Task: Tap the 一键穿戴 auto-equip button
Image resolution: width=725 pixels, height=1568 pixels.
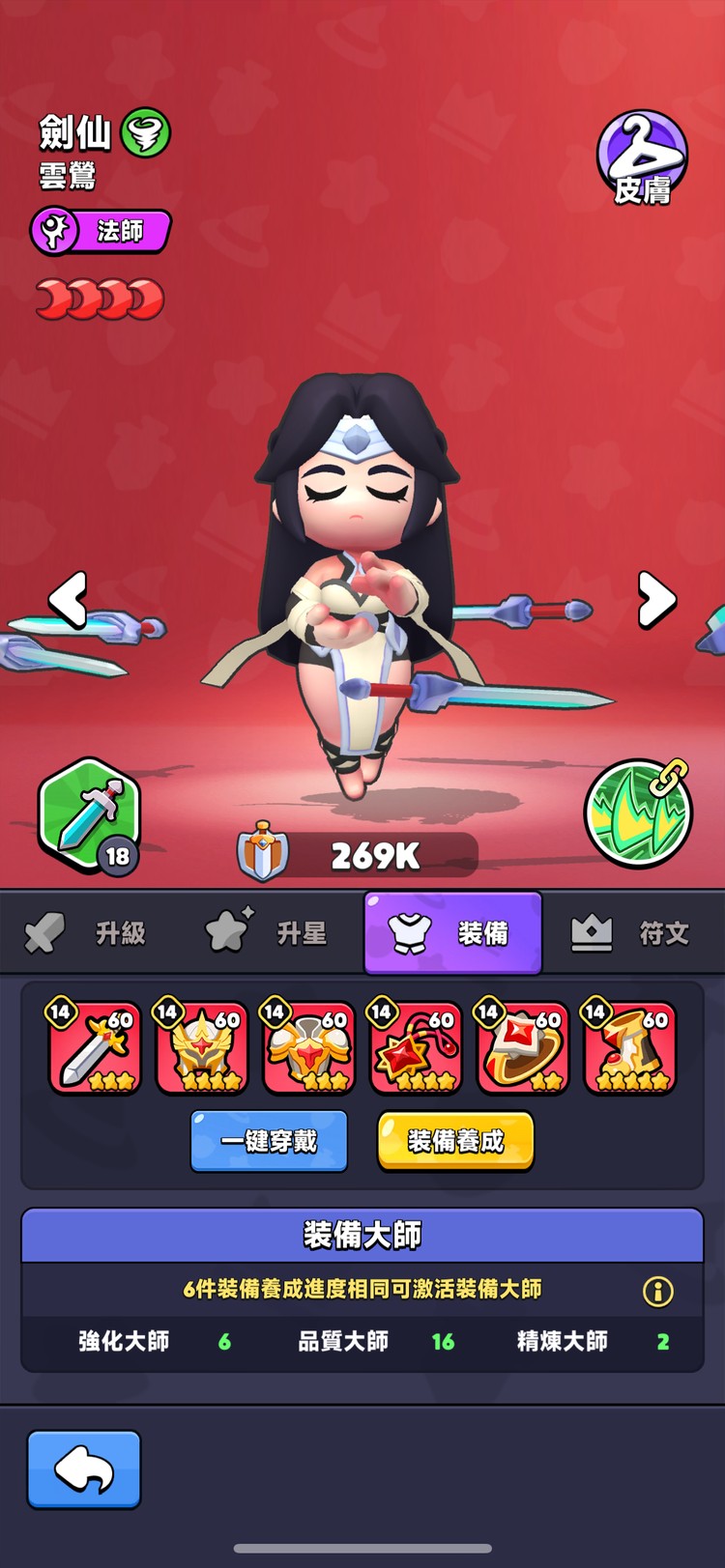Action: pyautogui.click(x=269, y=1141)
